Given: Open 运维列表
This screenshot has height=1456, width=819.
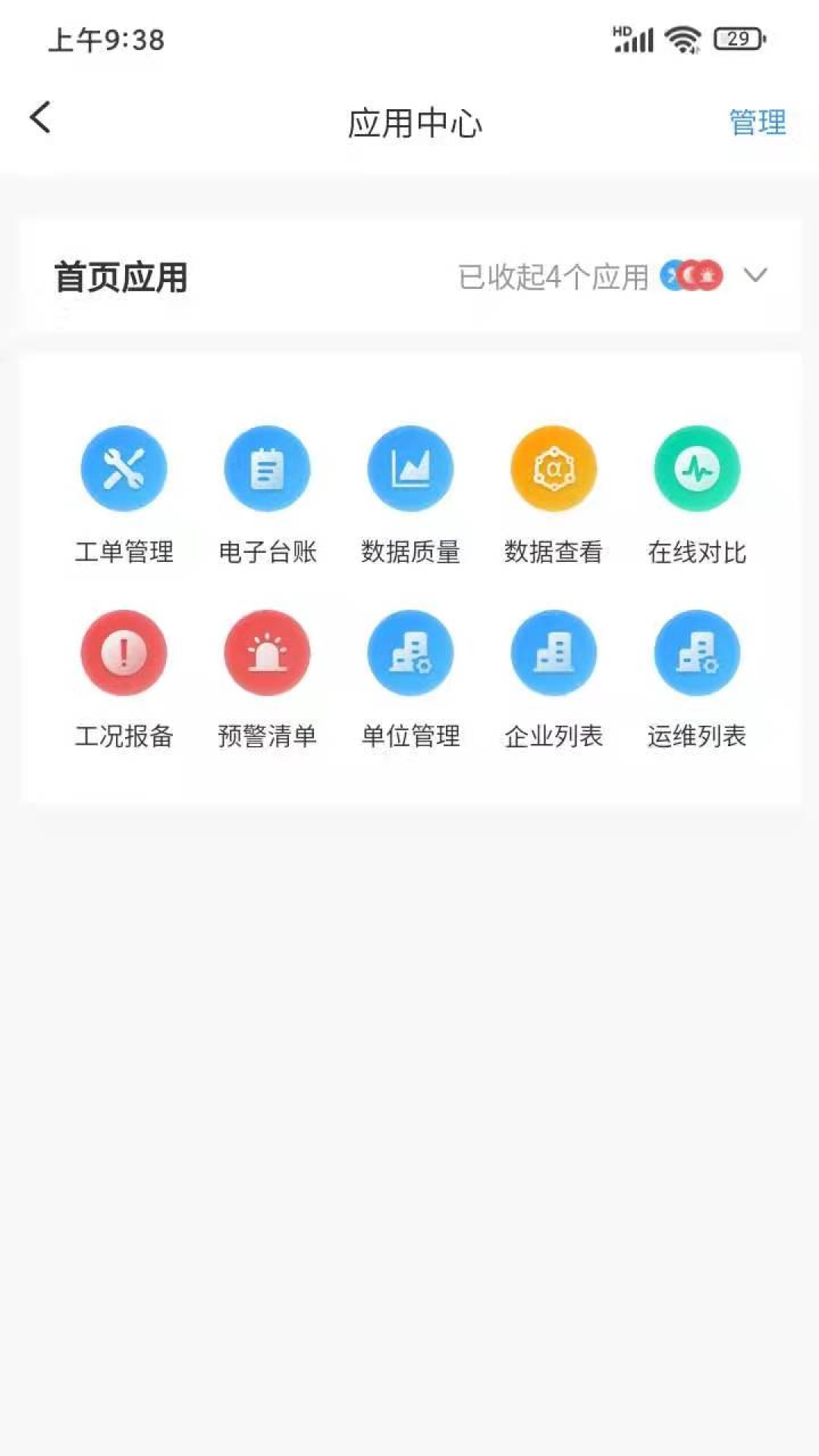Looking at the screenshot, I should (x=697, y=653).
